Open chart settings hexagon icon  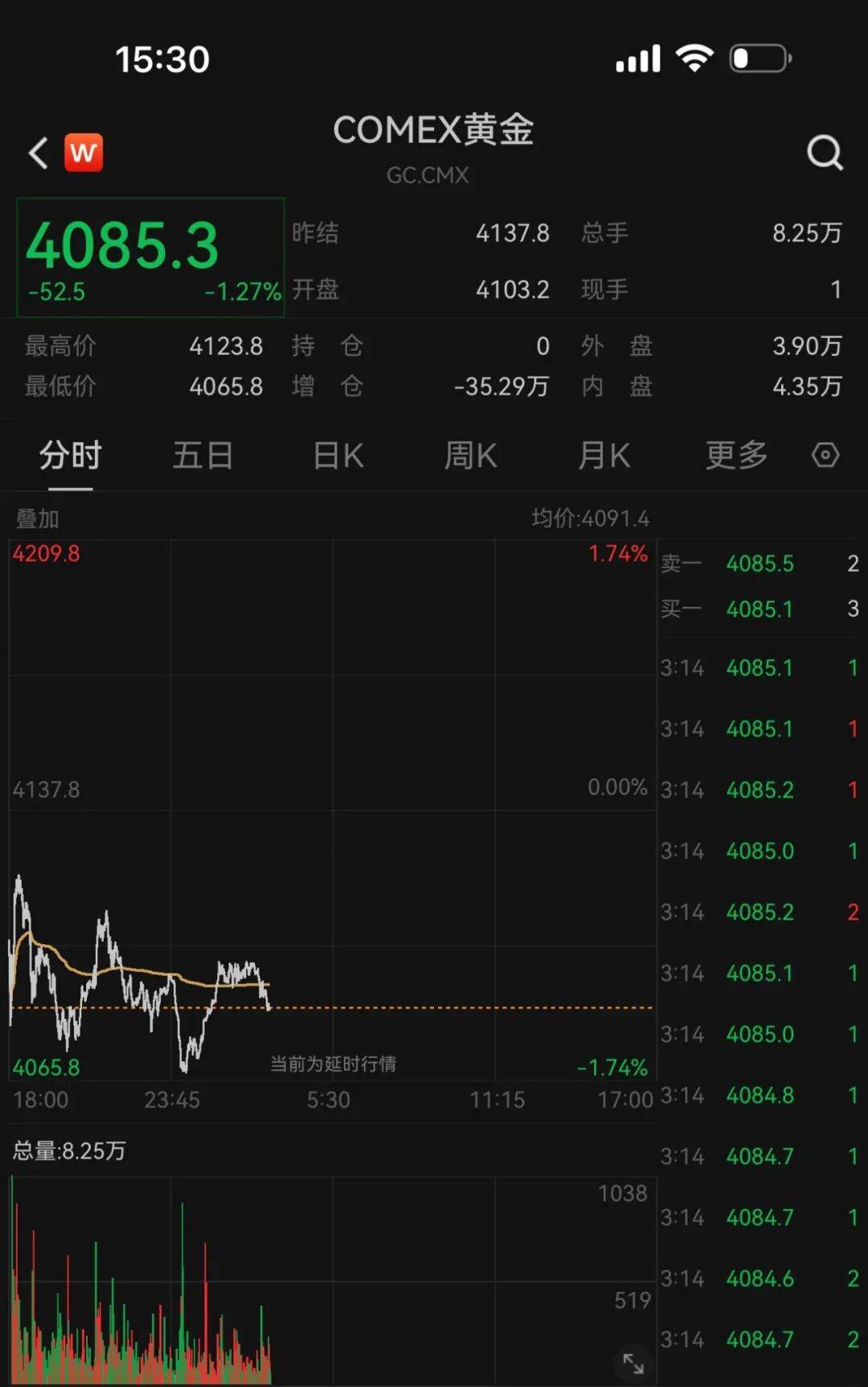[x=825, y=456]
